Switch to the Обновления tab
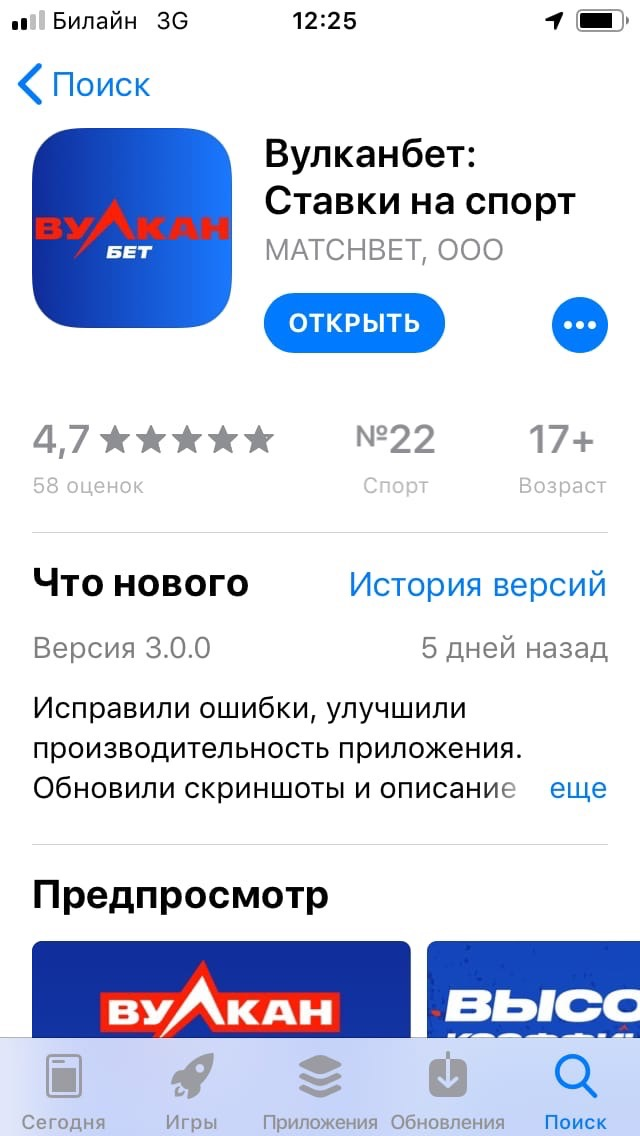The width and height of the screenshot is (640, 1136). pyautogui.click(x=448, y=1090)
